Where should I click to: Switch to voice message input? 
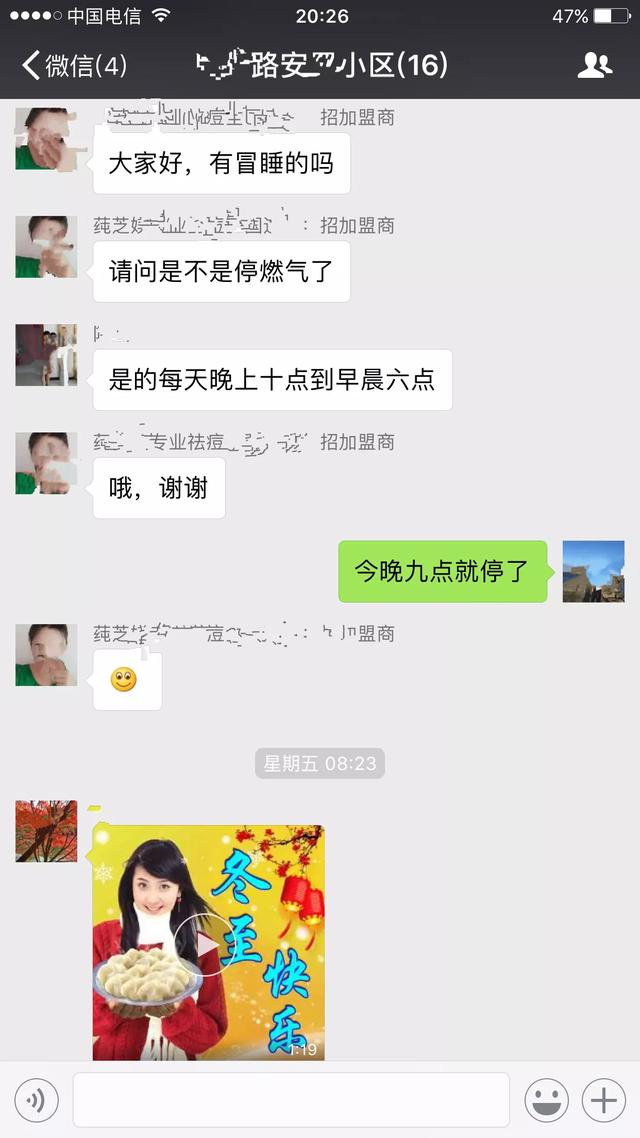pos(37,1101)
